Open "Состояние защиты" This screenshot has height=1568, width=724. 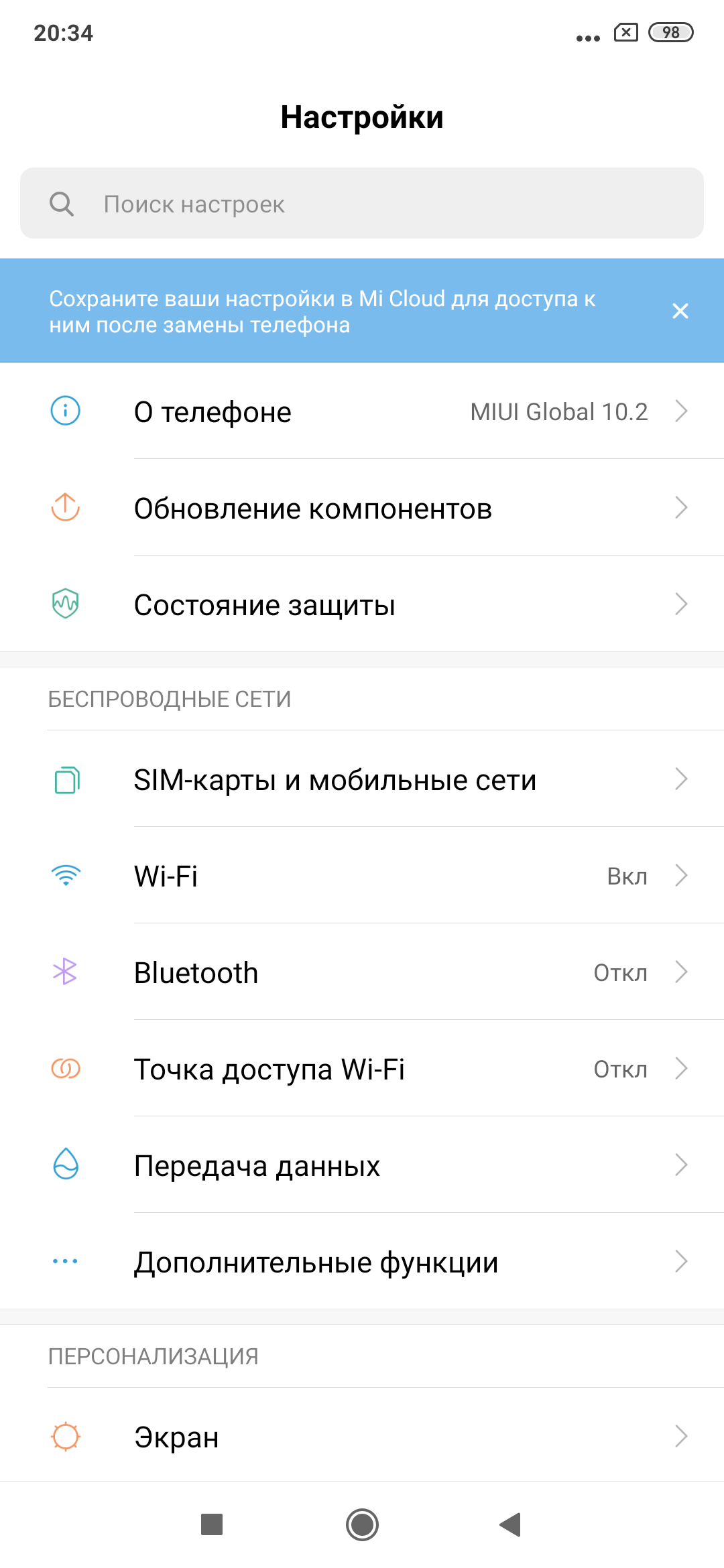(x=362, y=604)
